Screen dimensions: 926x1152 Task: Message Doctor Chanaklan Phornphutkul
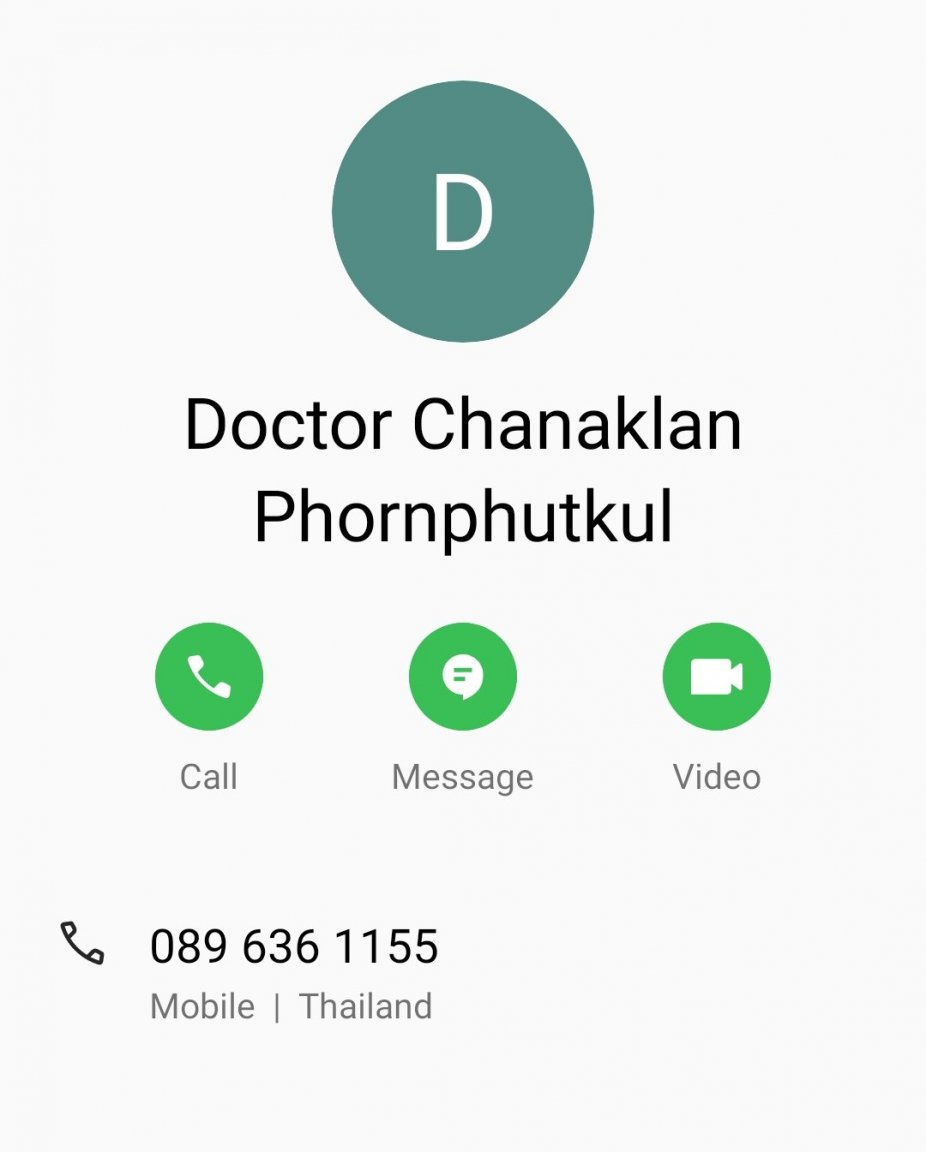462,677
